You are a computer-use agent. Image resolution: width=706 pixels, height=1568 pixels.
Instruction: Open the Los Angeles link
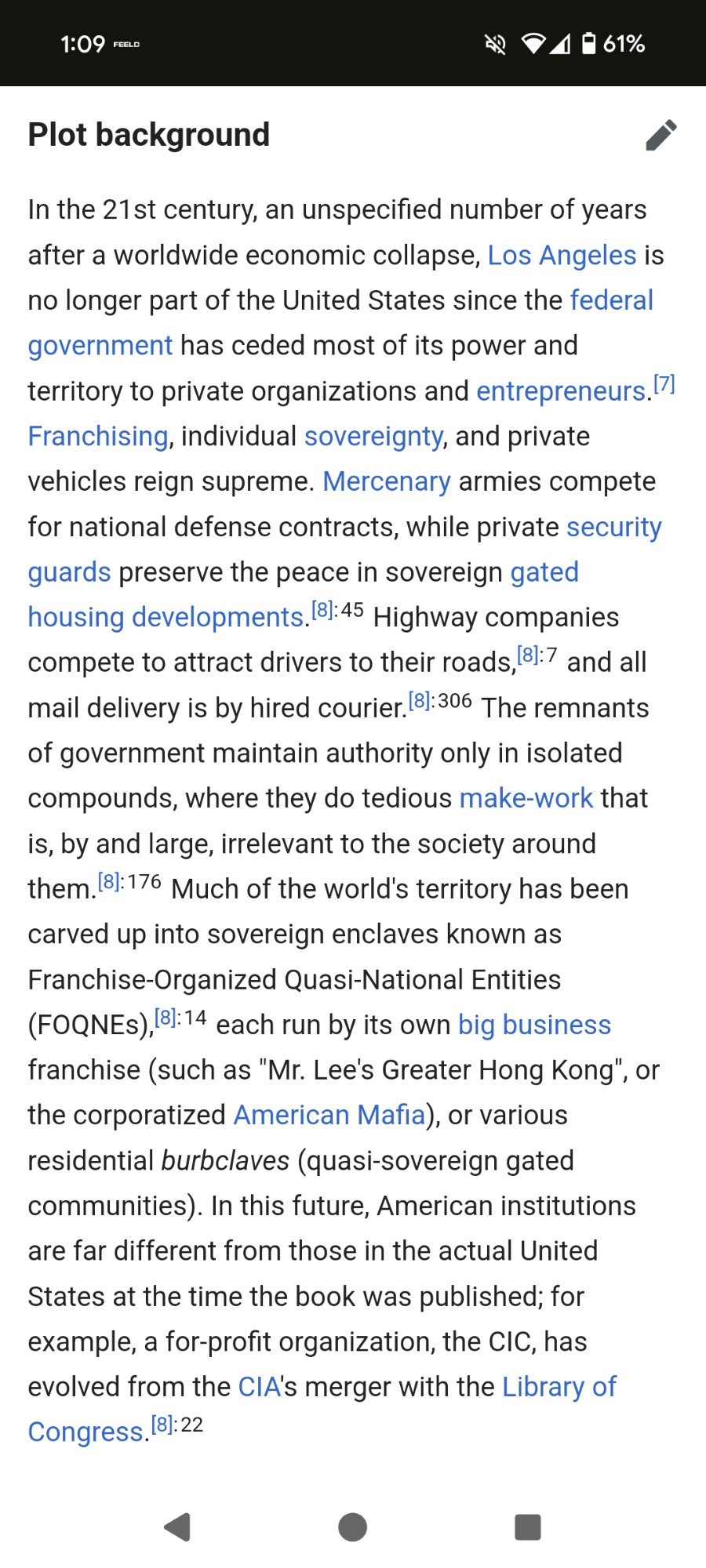(562, 256)
